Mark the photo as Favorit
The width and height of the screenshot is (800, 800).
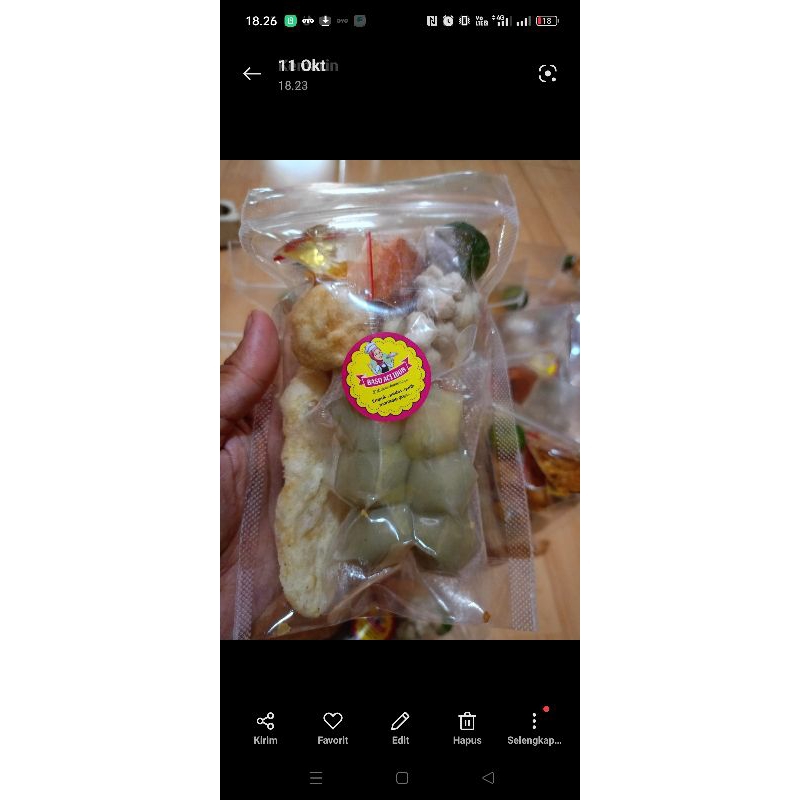333,727
